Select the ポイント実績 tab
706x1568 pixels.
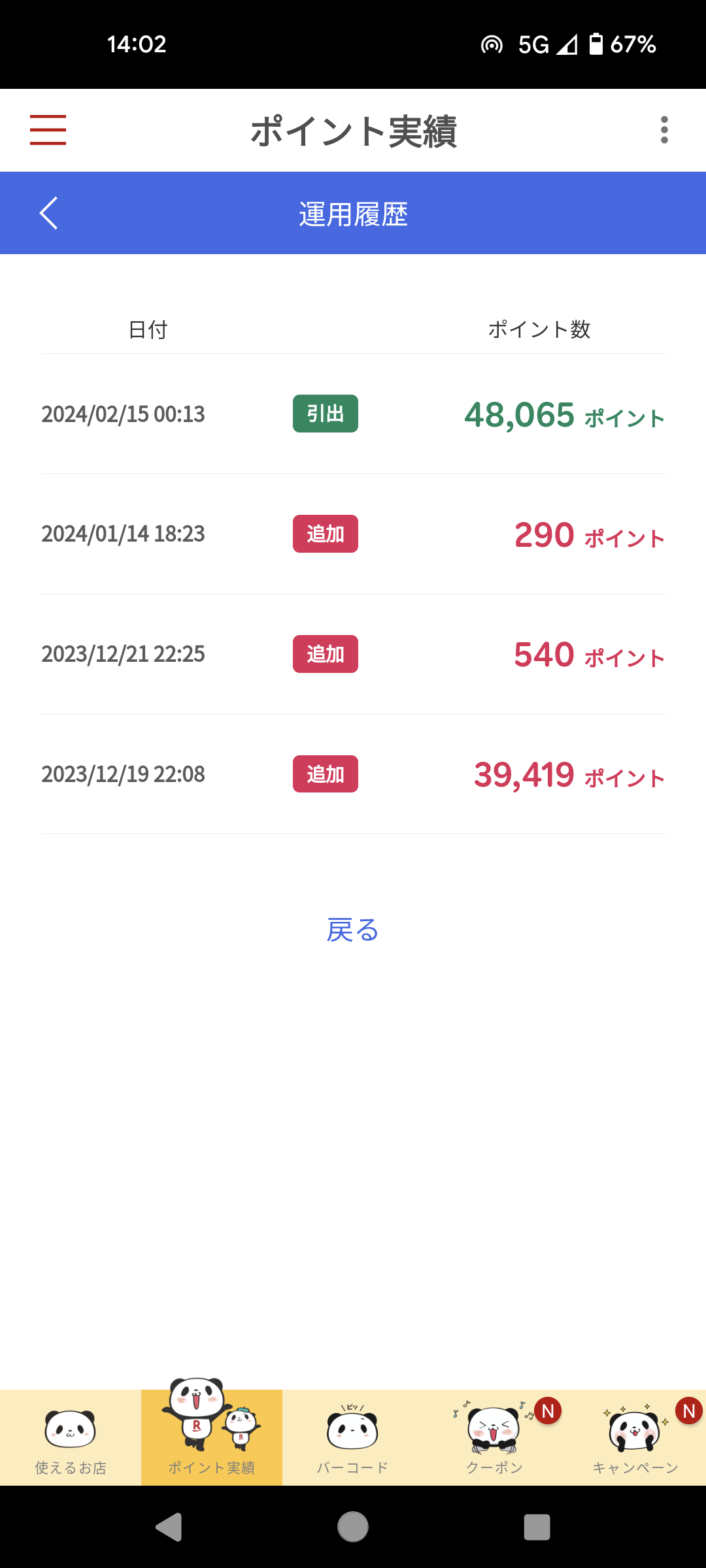(x=212, y=1439)
